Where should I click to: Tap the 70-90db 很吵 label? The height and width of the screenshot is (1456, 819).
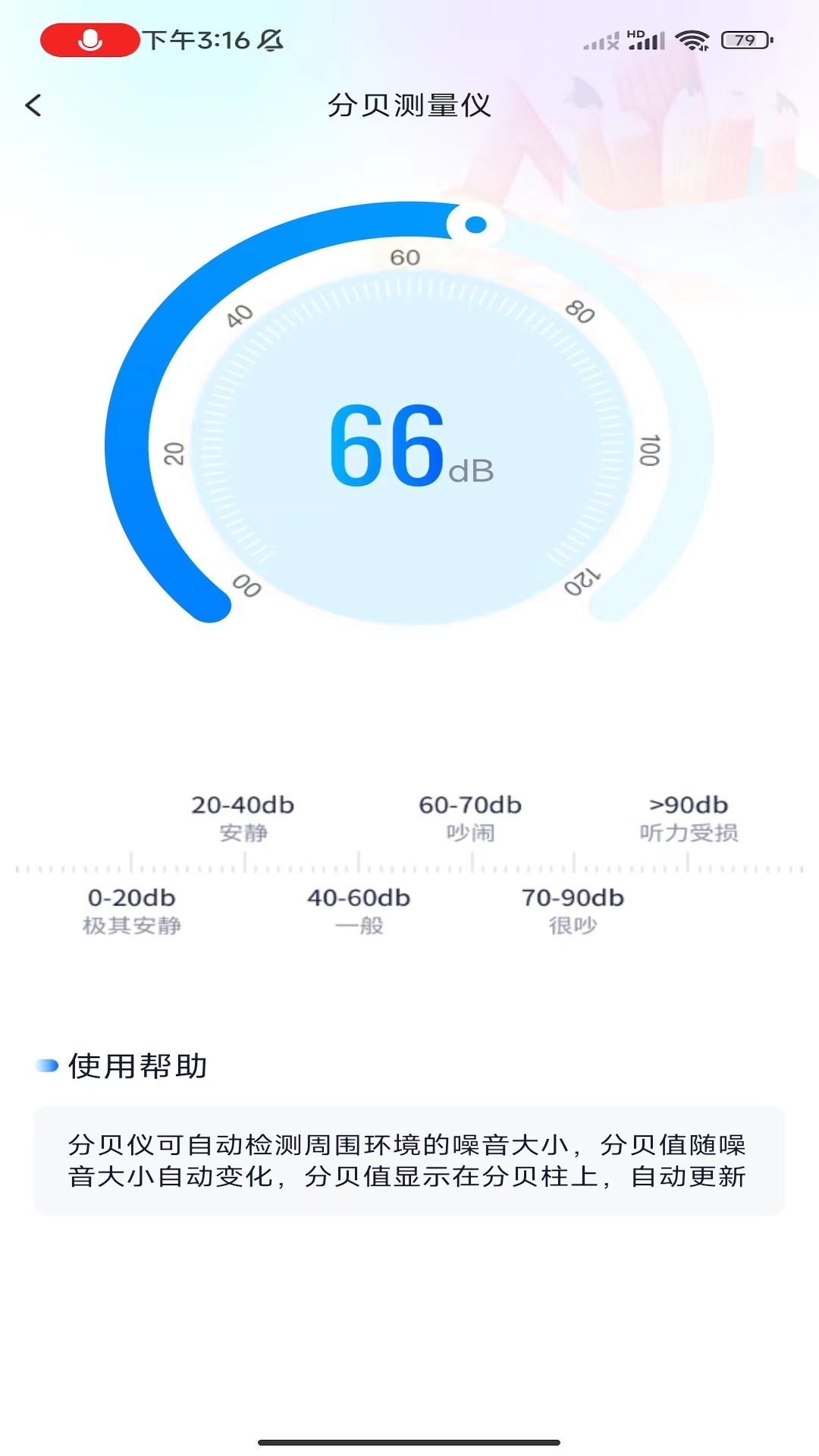click(571, 910)
